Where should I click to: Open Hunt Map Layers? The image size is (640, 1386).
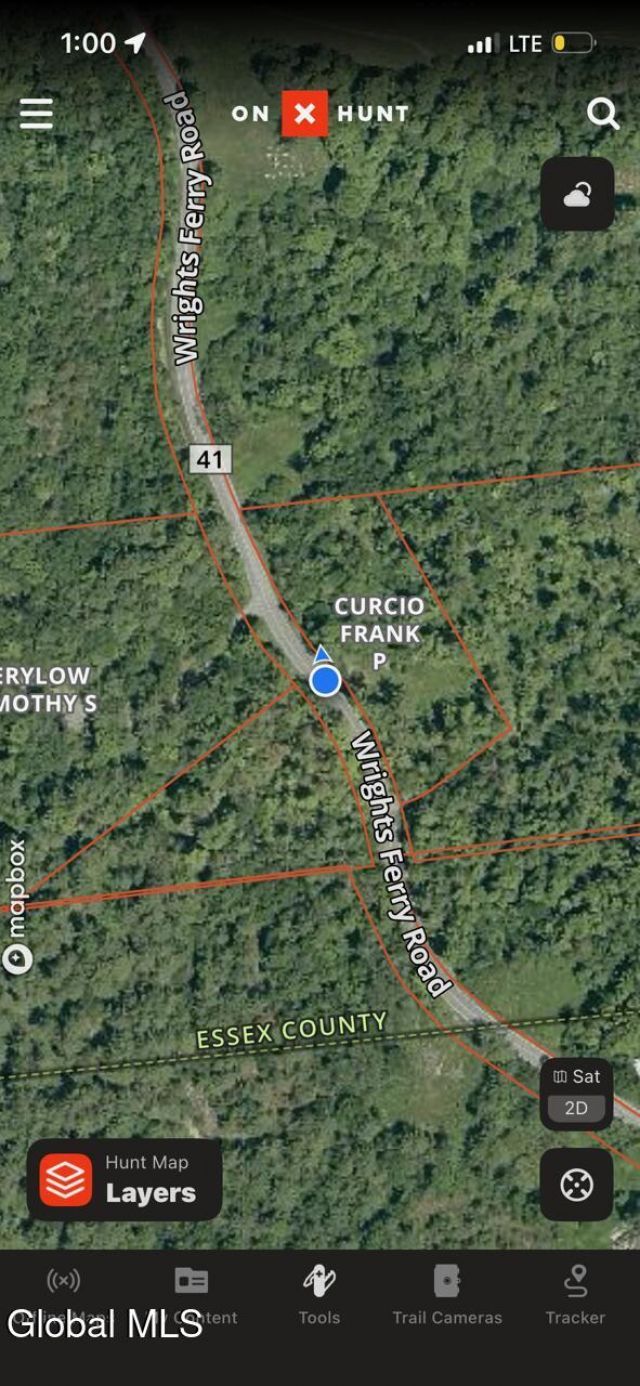click(124, 1180)
